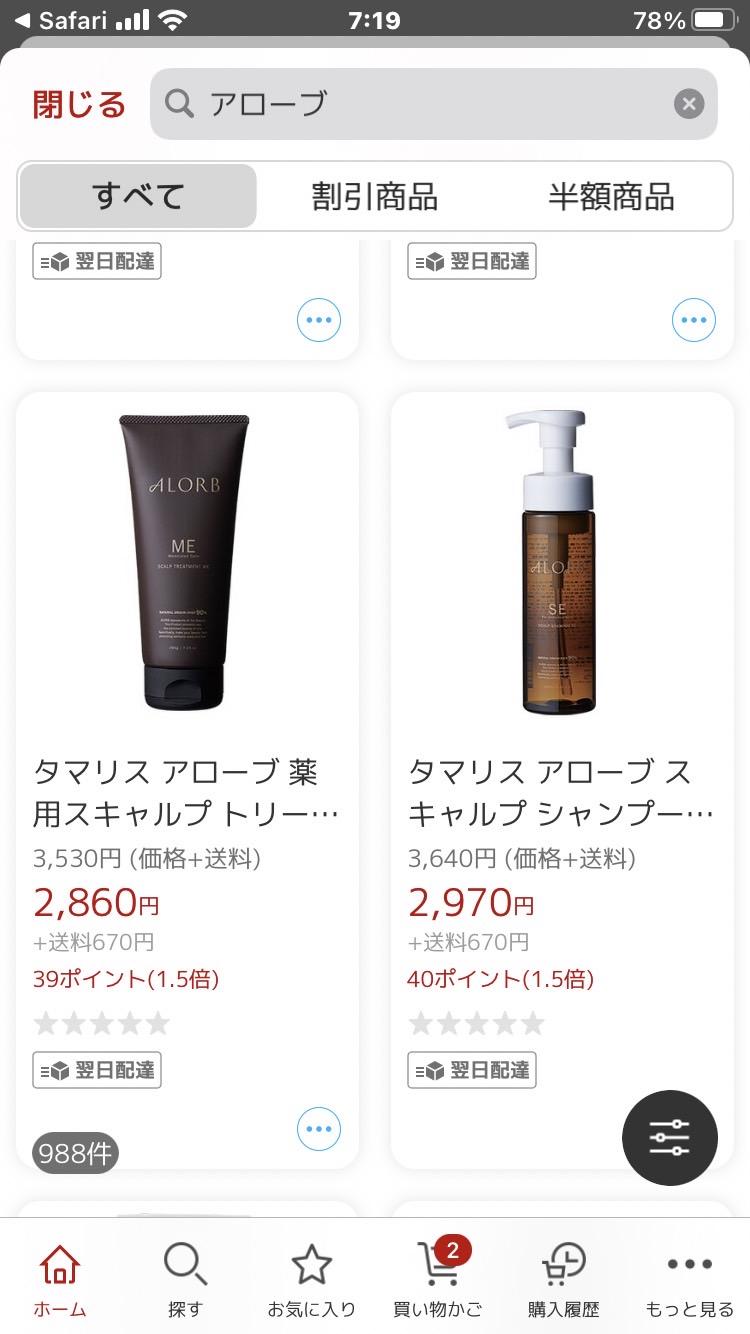Image resolution: width=750 pixels, height=1334 pixels.
Task: Open the 薬用スキャルプ トリートメント product card
Action: (x=187, y=700)
